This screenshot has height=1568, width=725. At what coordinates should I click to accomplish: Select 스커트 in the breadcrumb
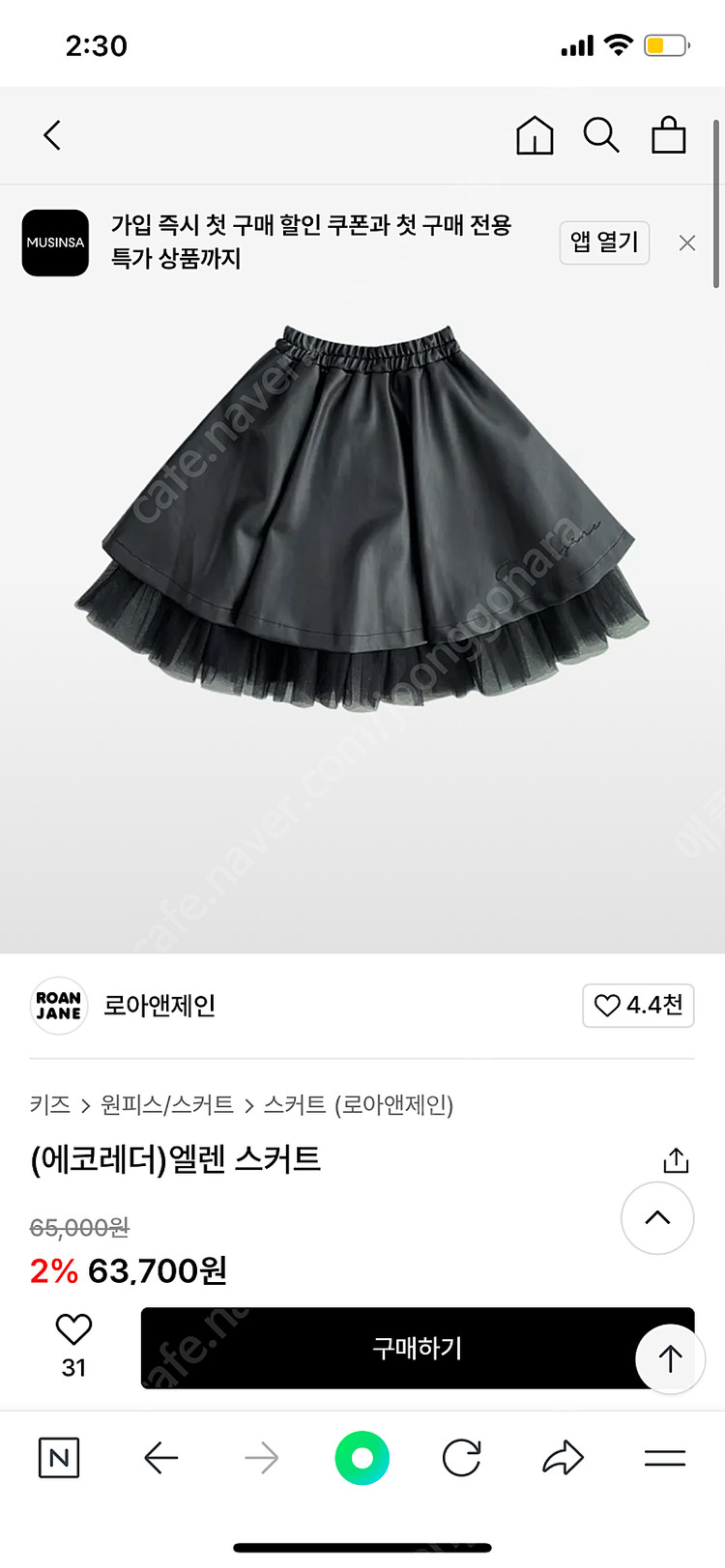coord(294,1104)
